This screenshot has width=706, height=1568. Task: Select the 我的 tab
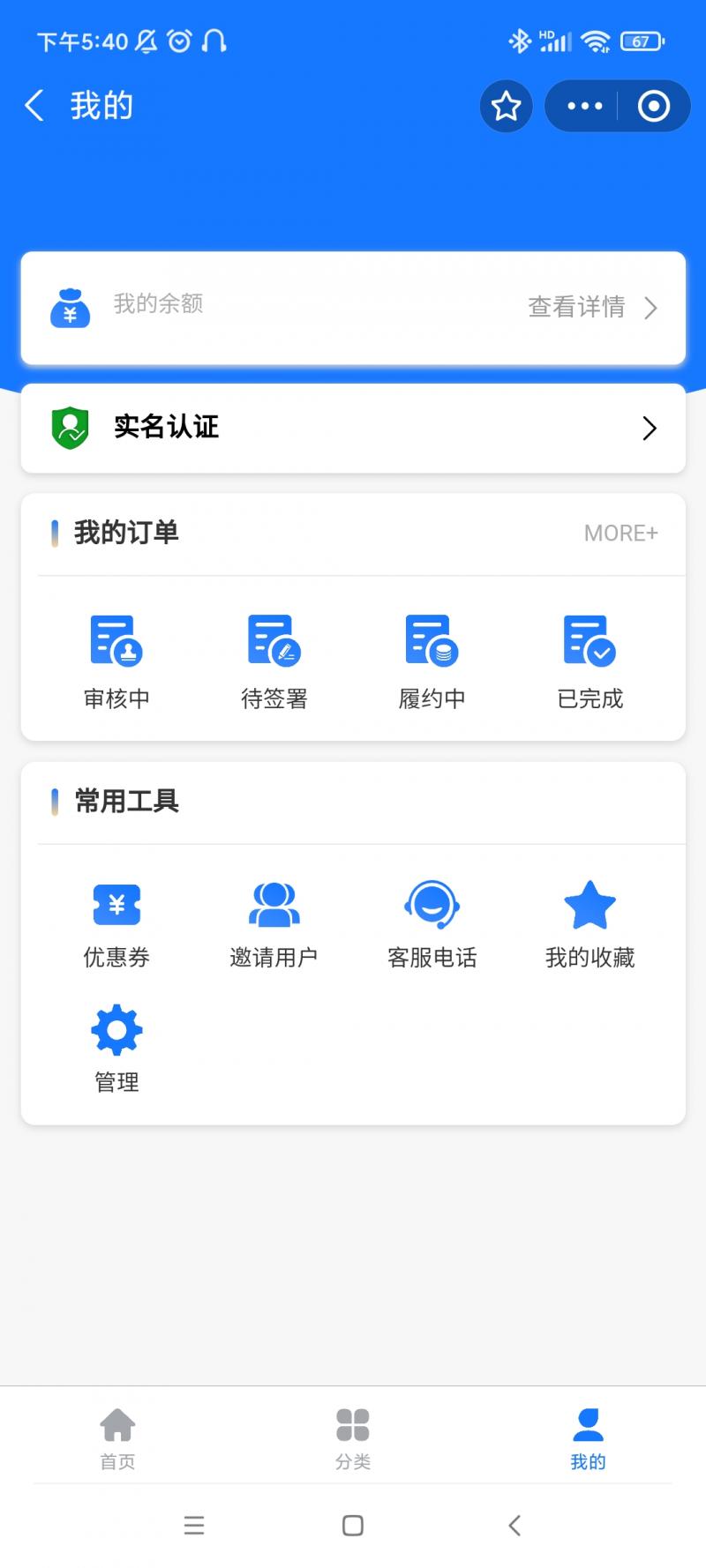(x=588, y=1437)
